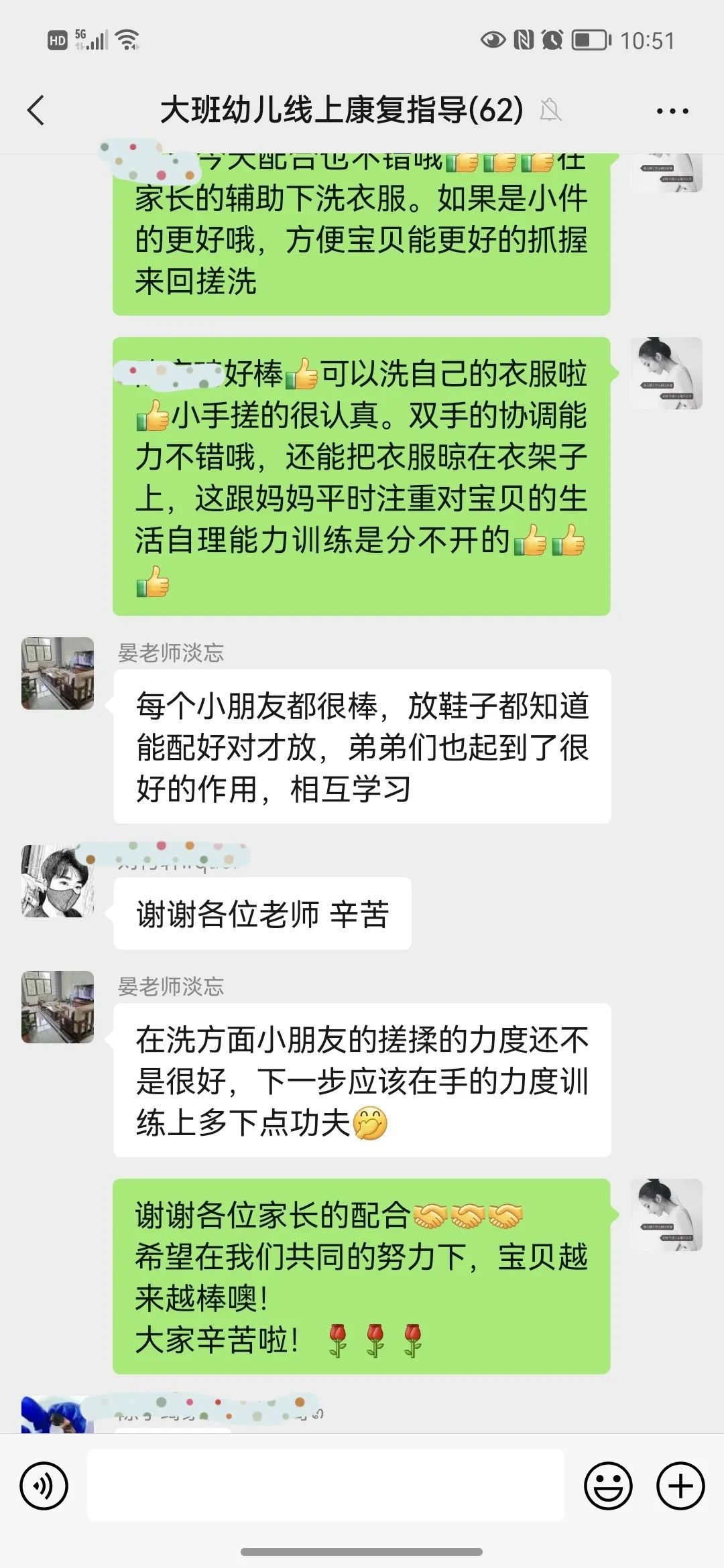
Task: Switch to voice message input
Action: click(x=44, y=1486)
